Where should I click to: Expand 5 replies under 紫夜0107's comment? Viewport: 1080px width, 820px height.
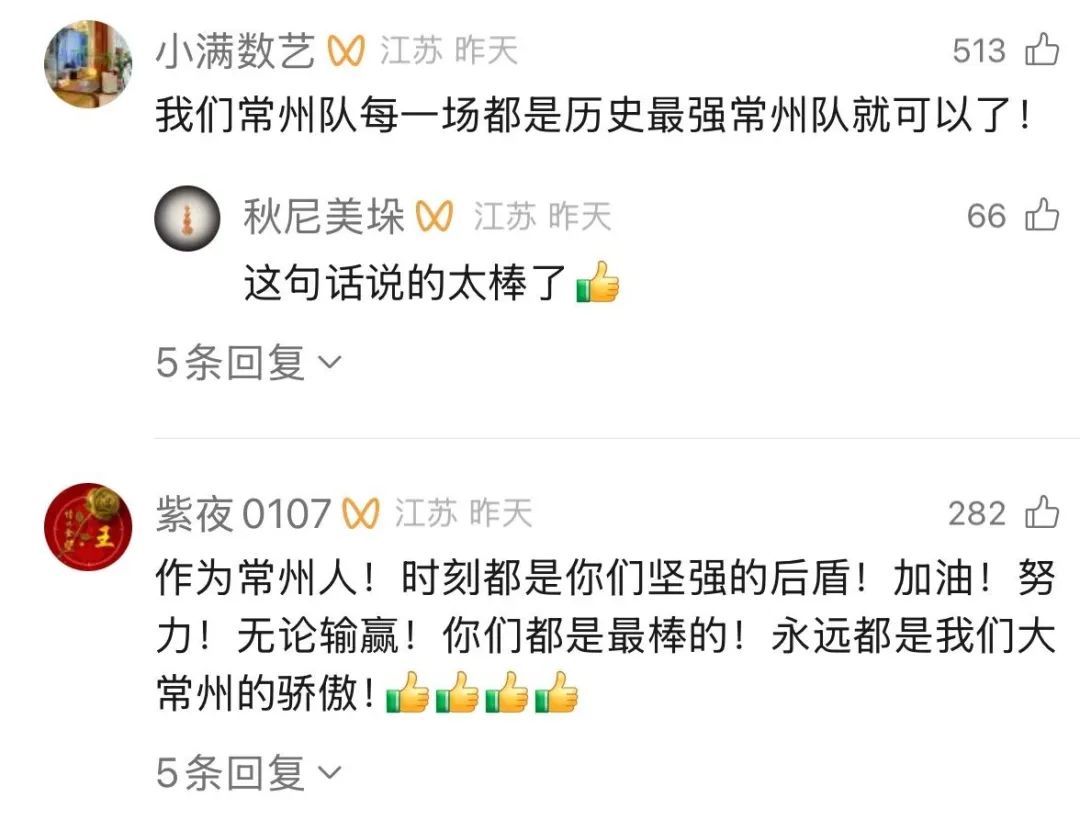point(248,772)
